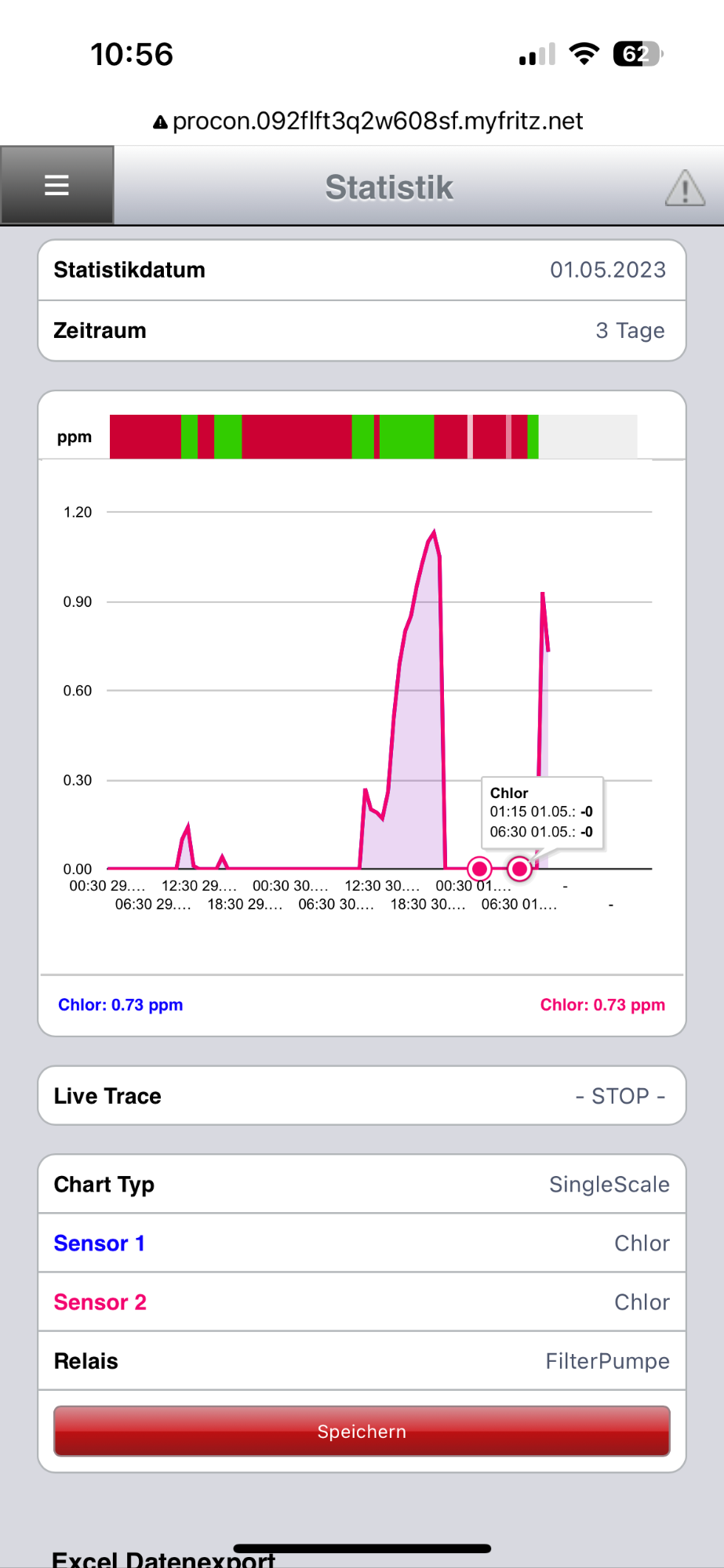Change the Statistikdatum 01.05.2023

(x=362, y=270)
